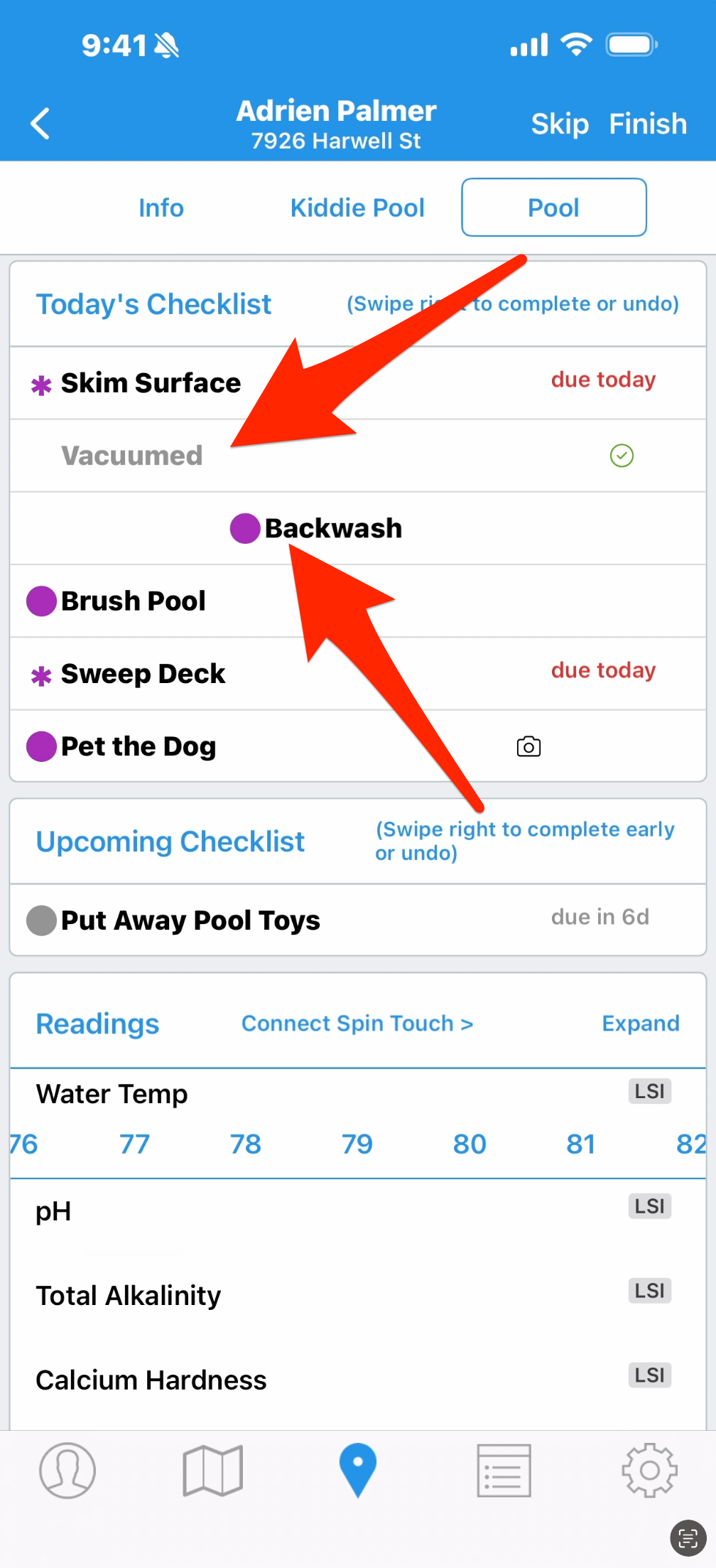Viewport: 716px width, 1568px height.
Task: Tap the Sweep Deck checklist item
Action: [x=143, y=674]
